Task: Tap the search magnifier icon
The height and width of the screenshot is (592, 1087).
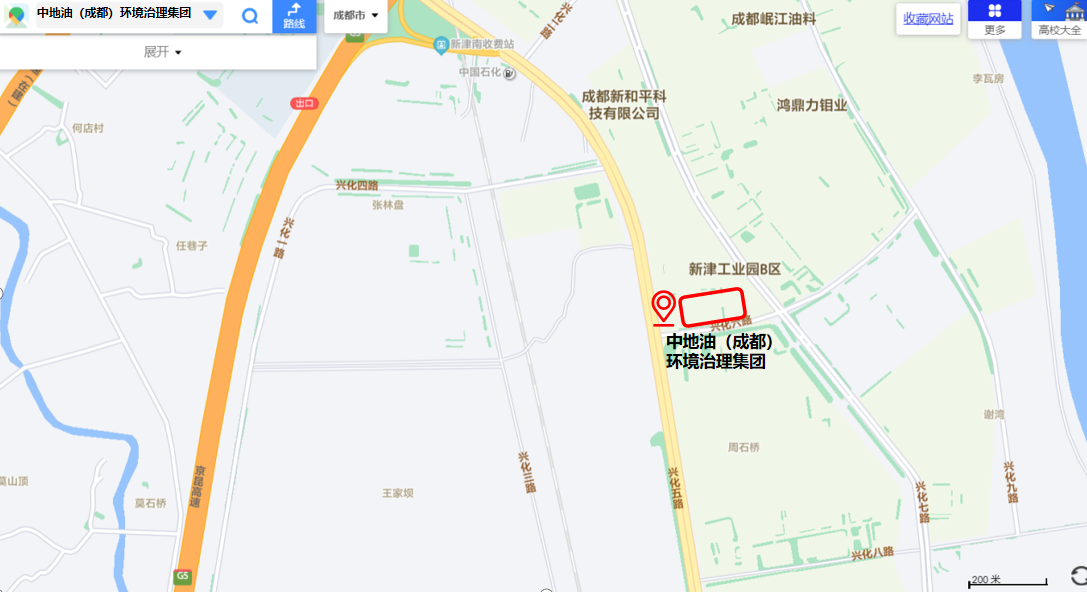Action: pos(250,16)
